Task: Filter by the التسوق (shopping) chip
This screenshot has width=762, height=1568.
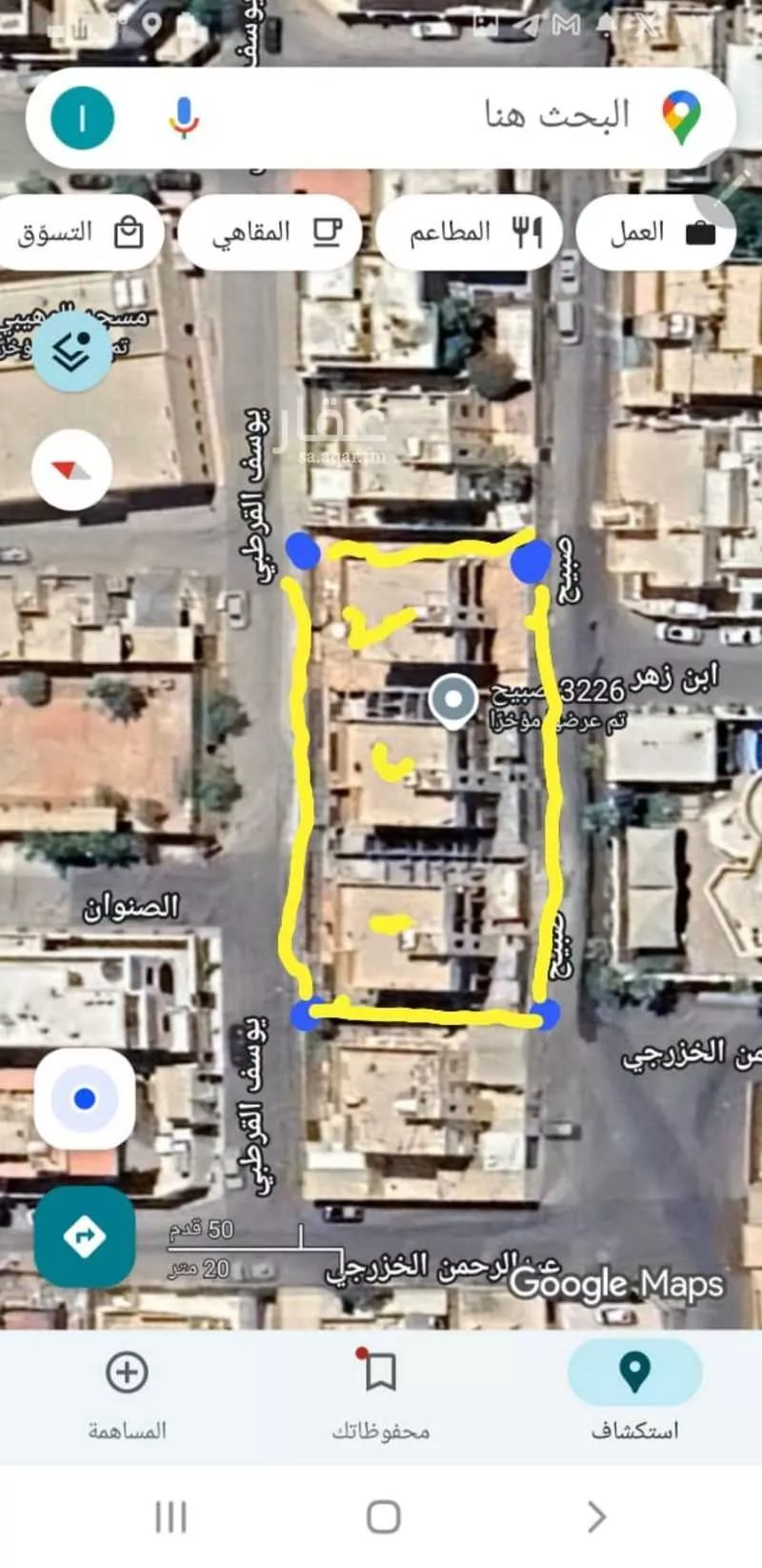Action: coord(80,231)
